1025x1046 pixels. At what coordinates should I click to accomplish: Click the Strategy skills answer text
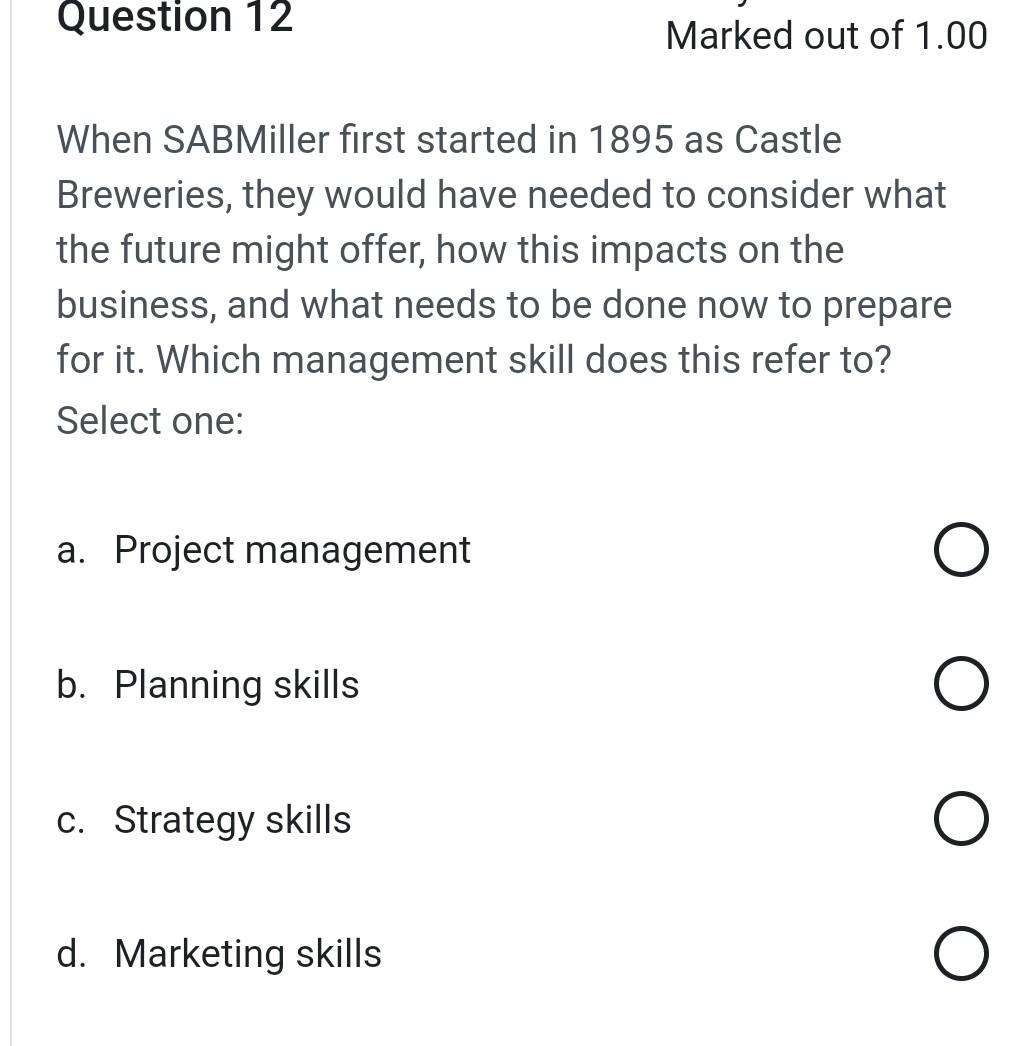(x=232, y=819)
